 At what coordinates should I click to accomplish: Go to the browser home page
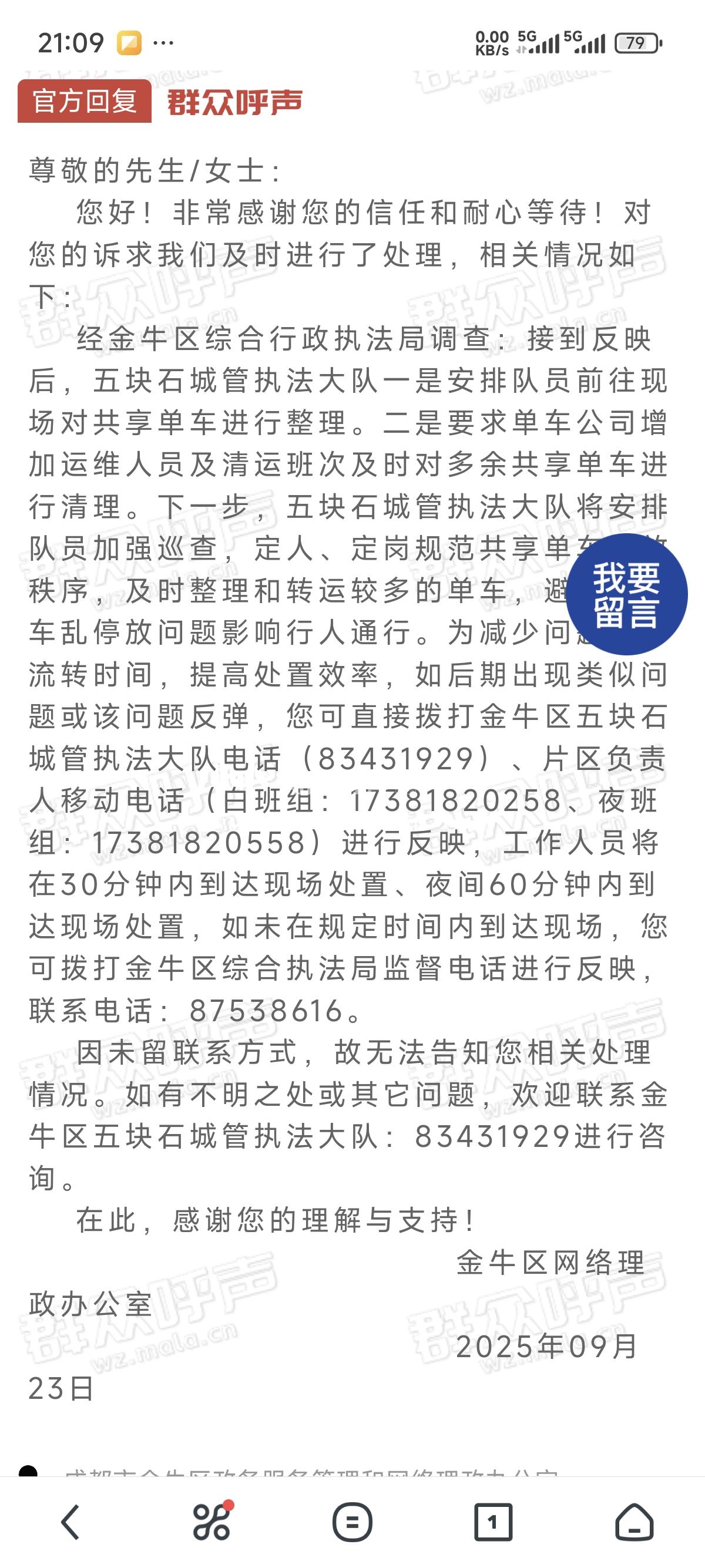point(634,1523)
